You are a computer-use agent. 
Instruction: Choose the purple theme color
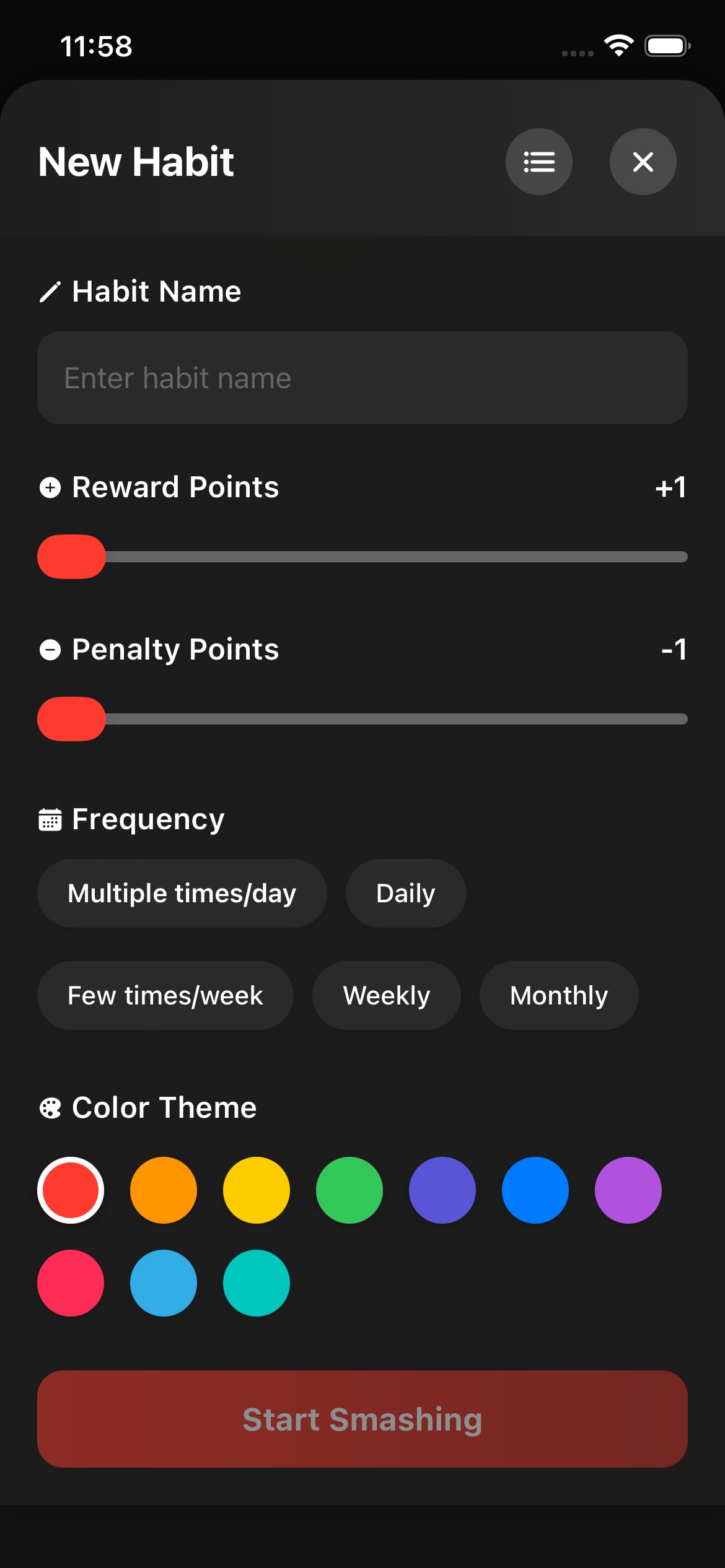coord(628,1190)
